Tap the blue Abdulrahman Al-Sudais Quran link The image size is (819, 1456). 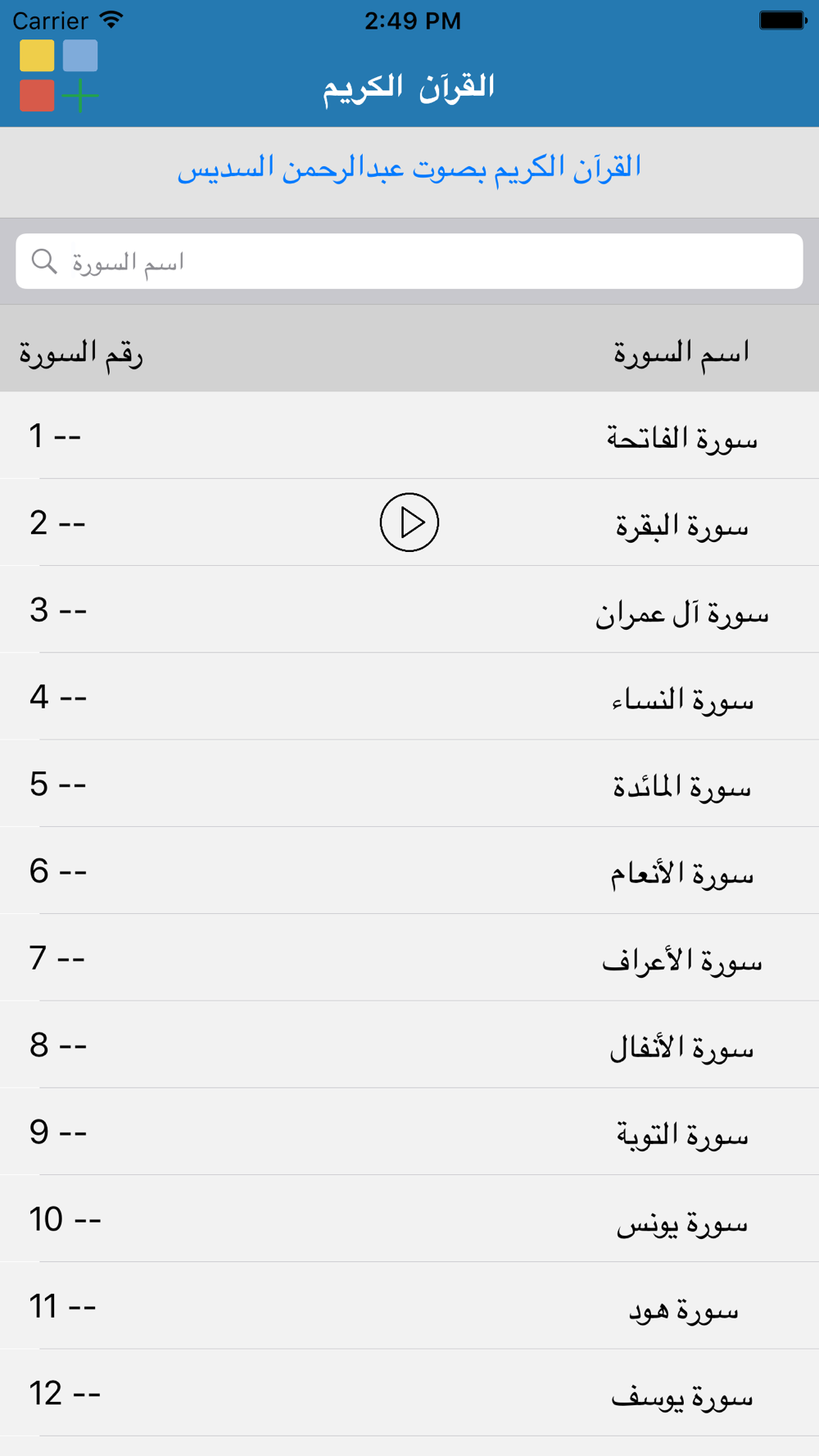[409, 168]
